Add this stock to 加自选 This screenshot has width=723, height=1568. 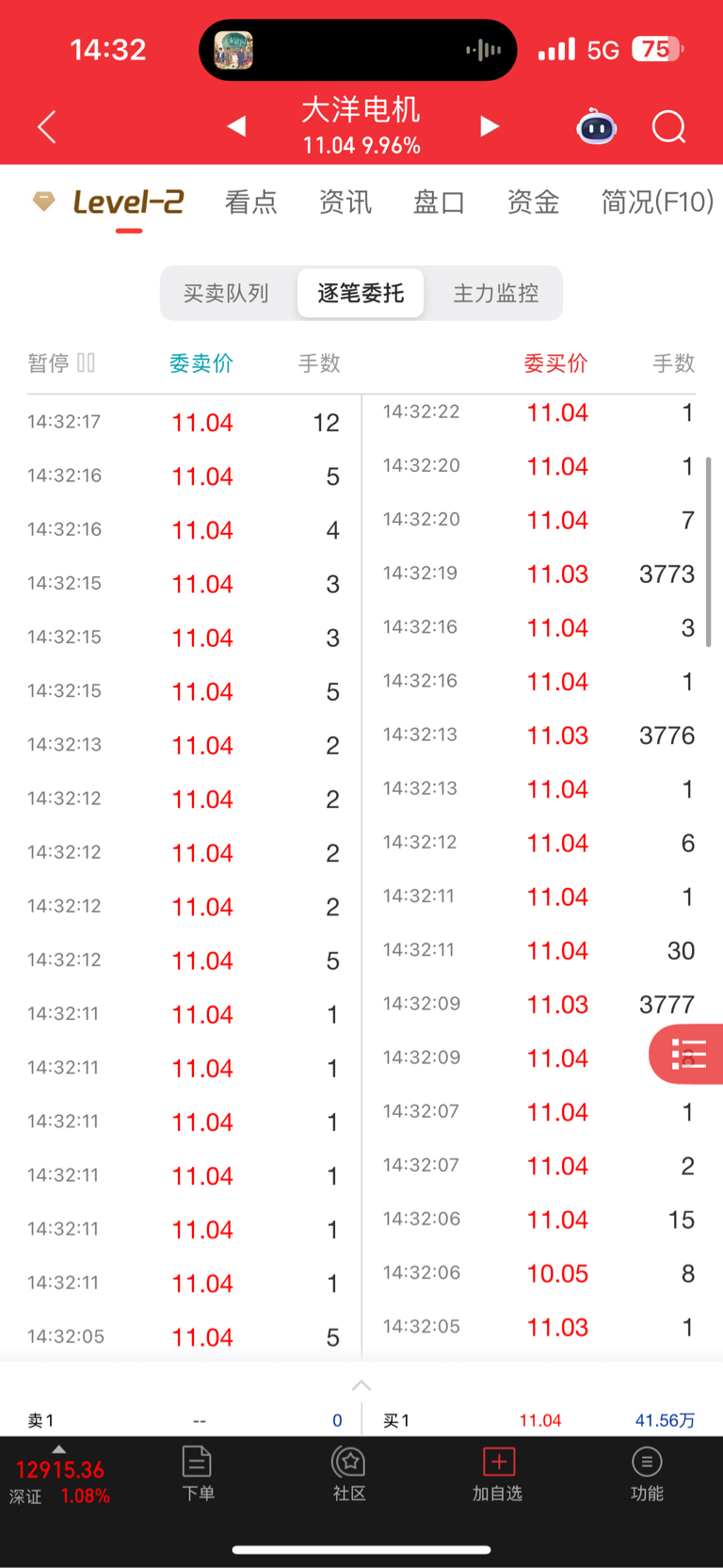coord(498,1473)
